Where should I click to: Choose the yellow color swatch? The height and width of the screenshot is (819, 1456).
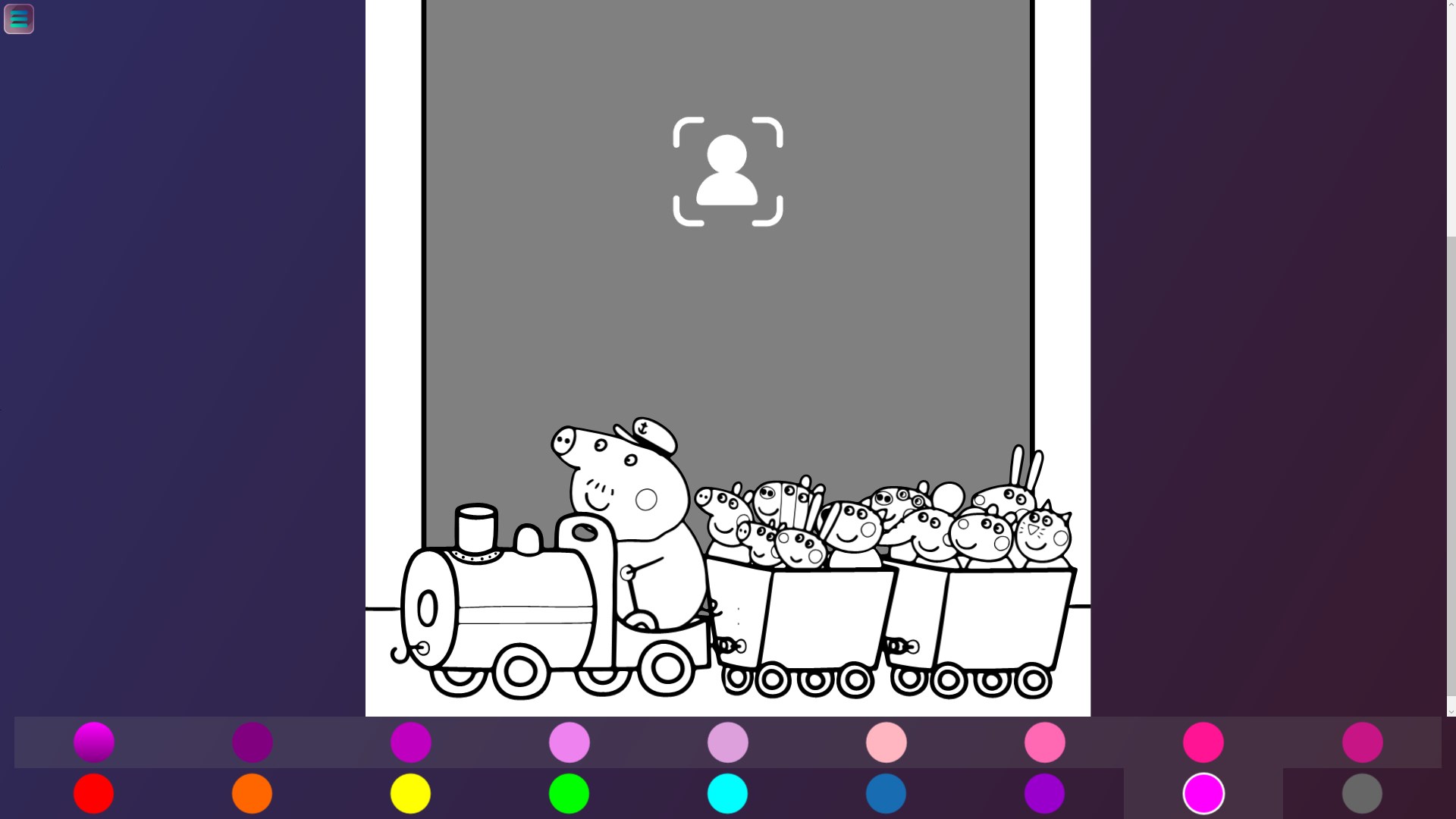coord(410,793)
